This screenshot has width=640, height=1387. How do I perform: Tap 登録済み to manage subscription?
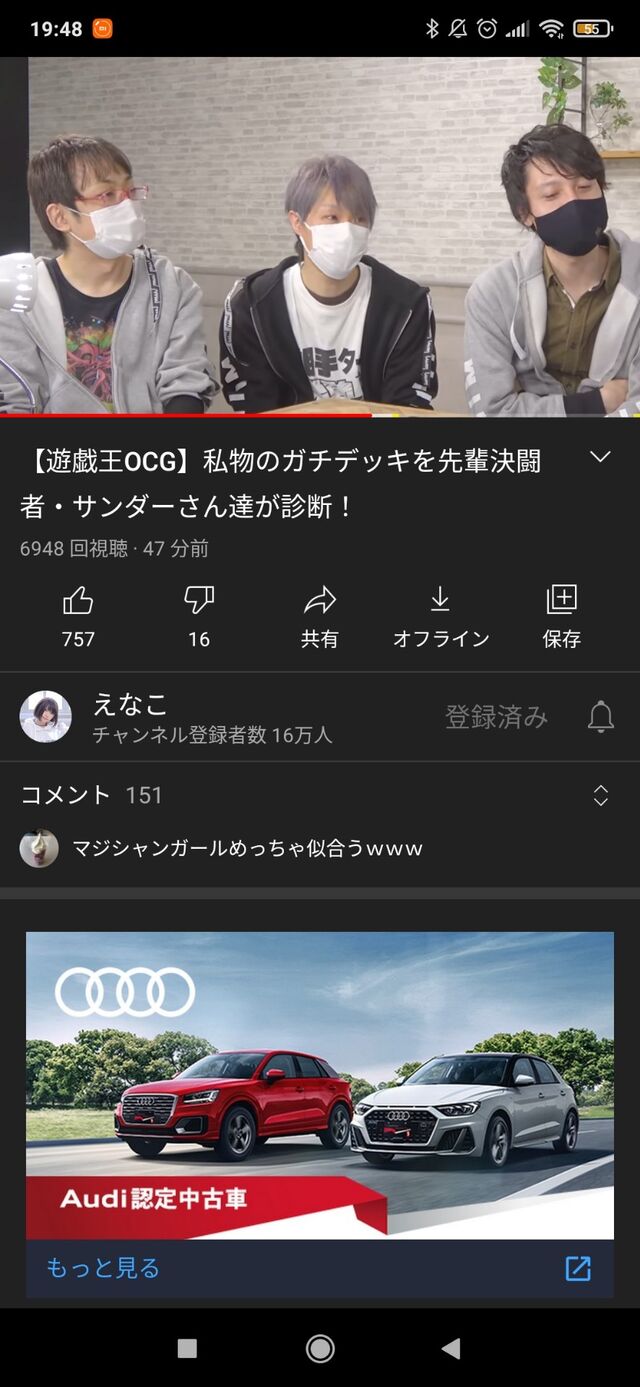pyautogui.click(x=496, y=716)
